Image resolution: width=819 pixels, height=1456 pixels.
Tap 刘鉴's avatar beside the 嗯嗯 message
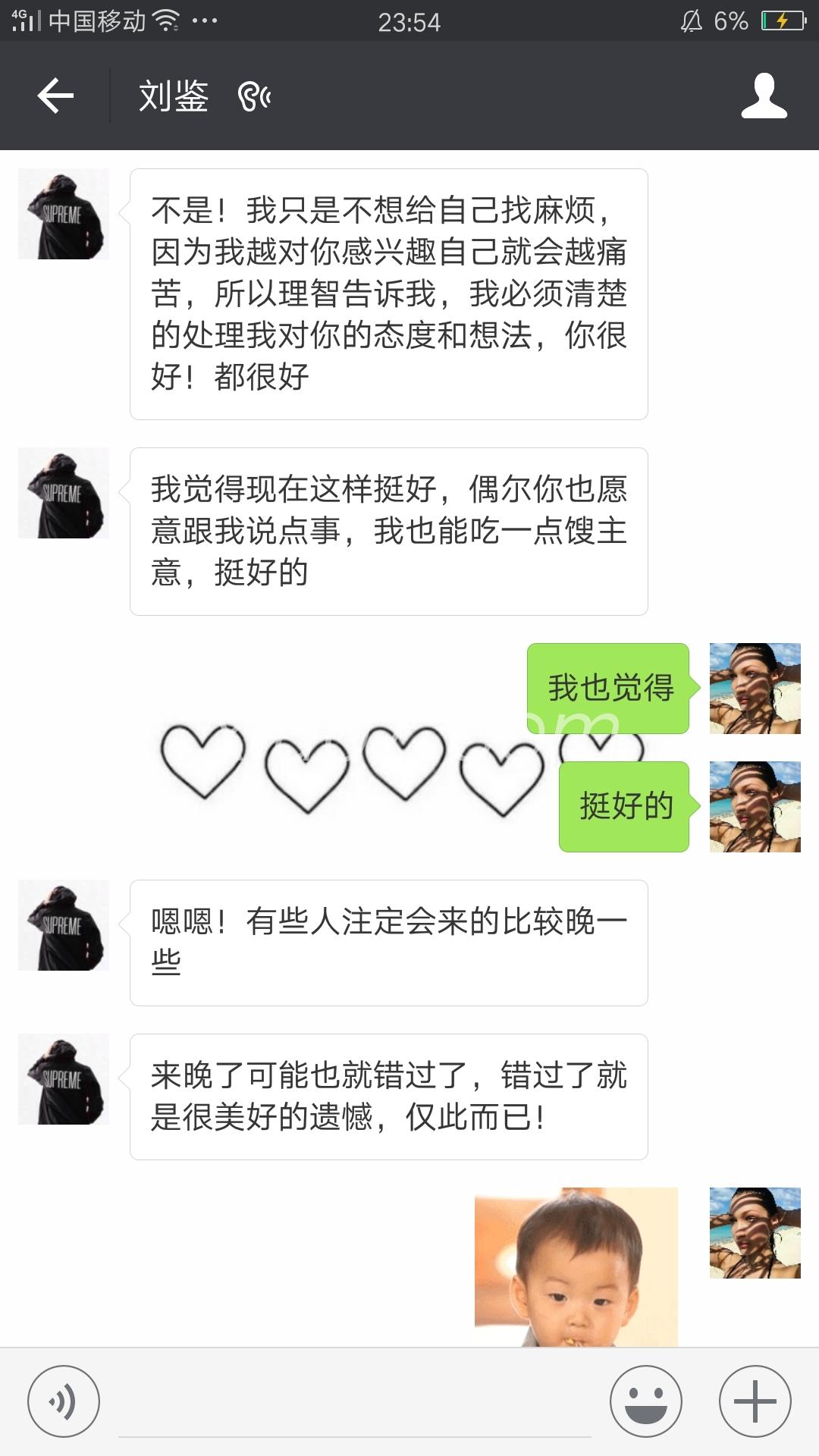tap(64, 925)
